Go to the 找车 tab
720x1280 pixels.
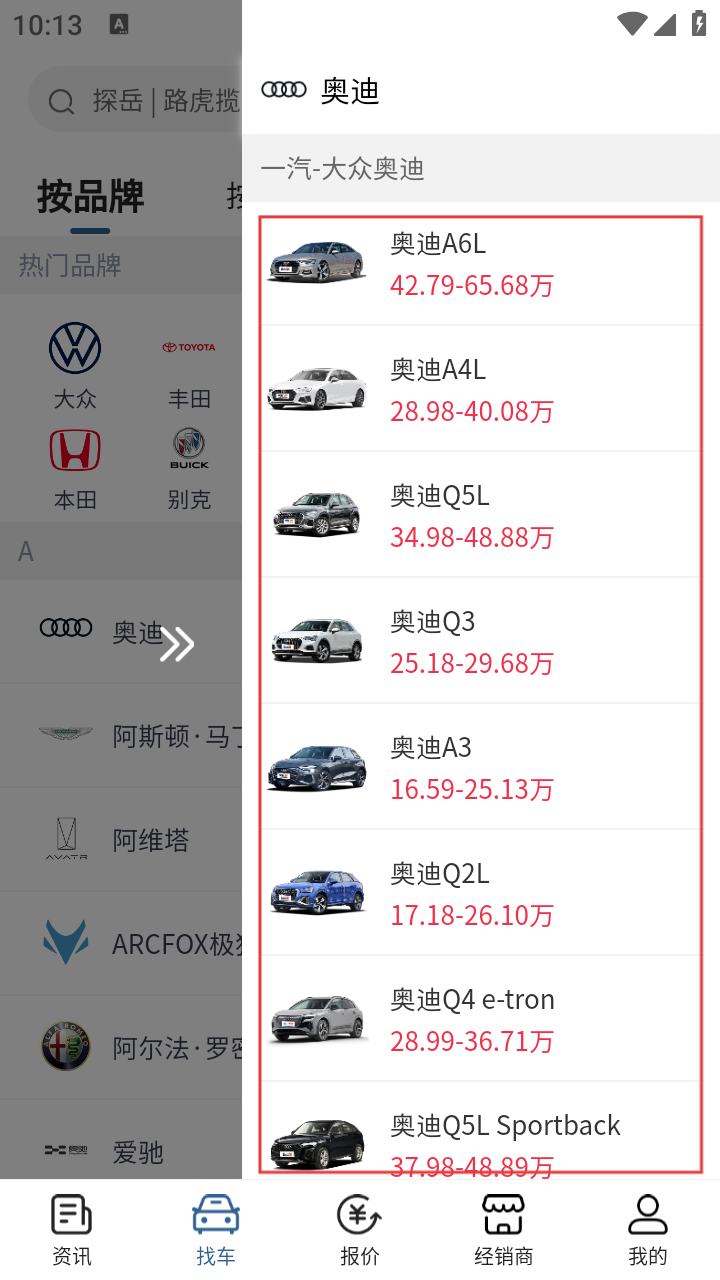216,1230
